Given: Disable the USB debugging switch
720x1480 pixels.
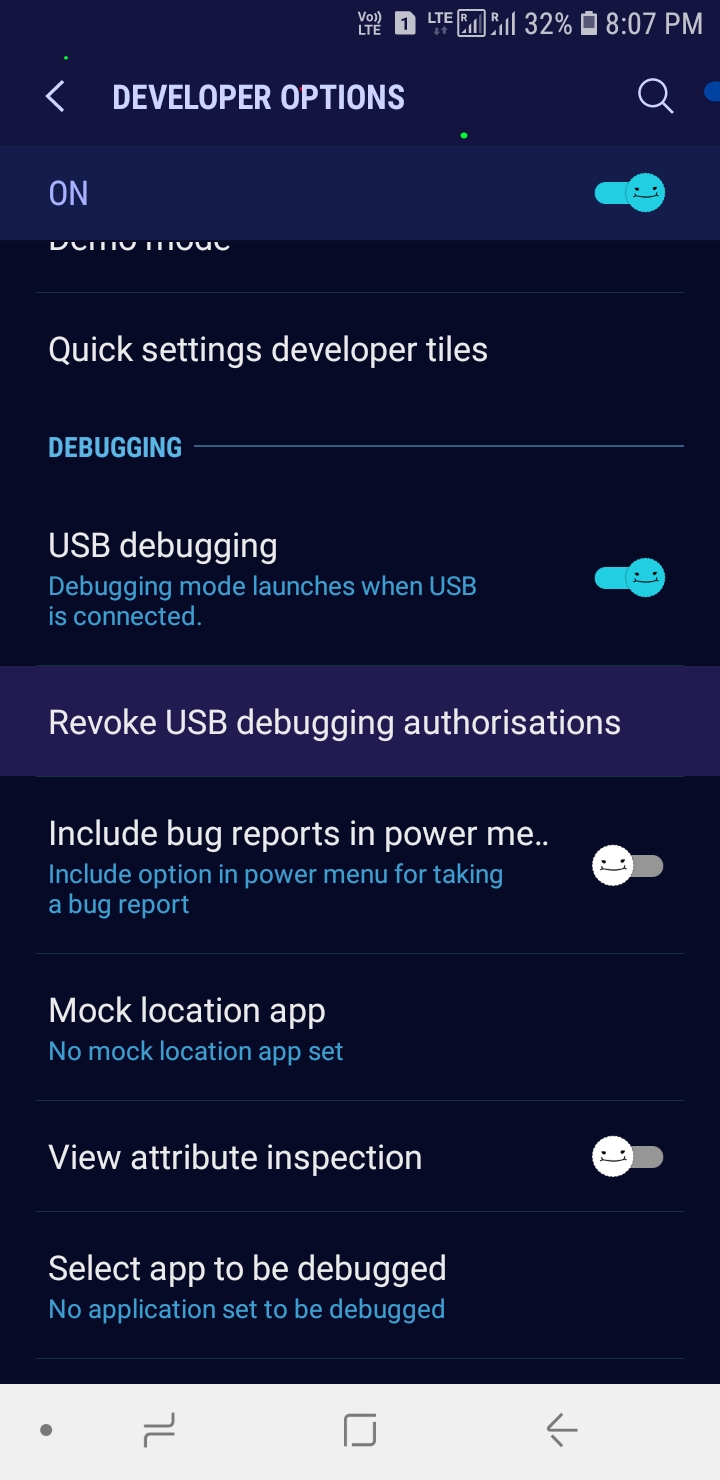Looking at the screenshot, I should [x=630, y=578].
